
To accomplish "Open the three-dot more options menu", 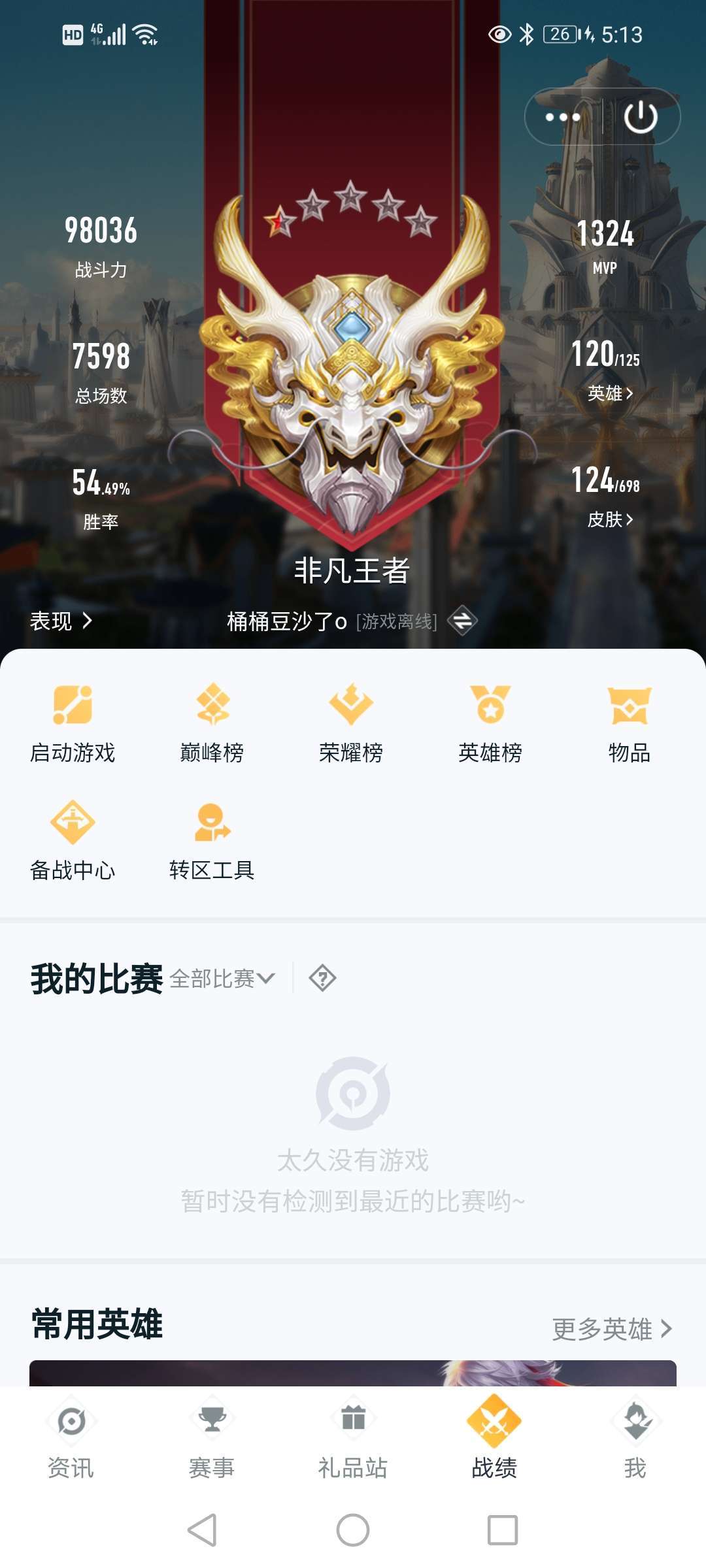I will (x=563, y=118).
